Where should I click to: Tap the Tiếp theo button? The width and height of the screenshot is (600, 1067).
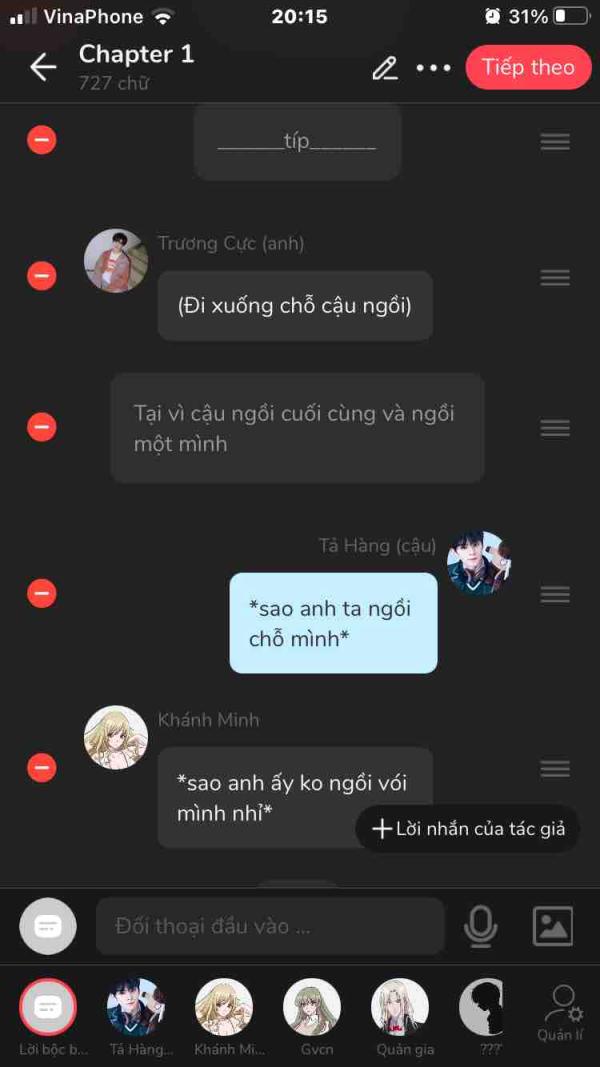point(528,67)
